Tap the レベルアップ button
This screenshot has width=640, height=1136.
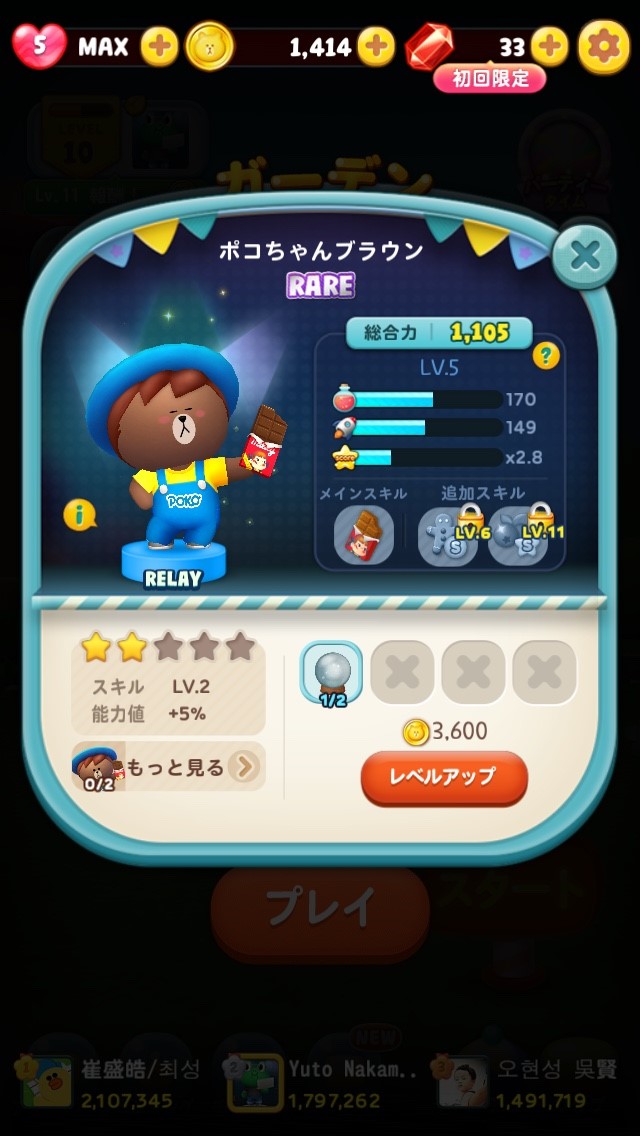(x=443, y=776)
